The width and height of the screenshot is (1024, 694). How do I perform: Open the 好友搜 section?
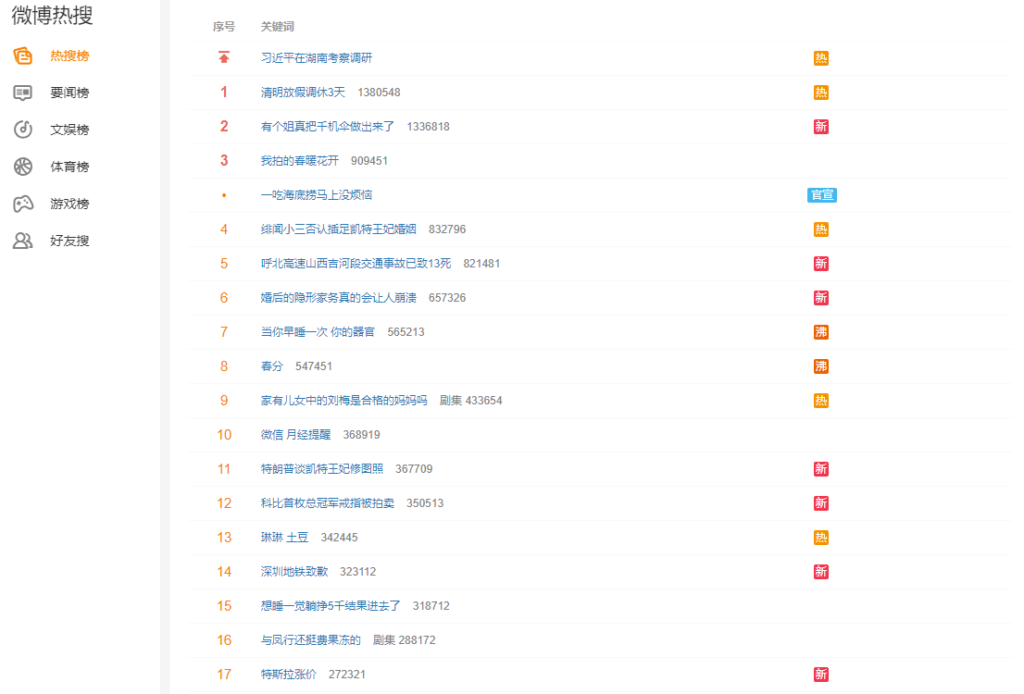tap(69, 241)
